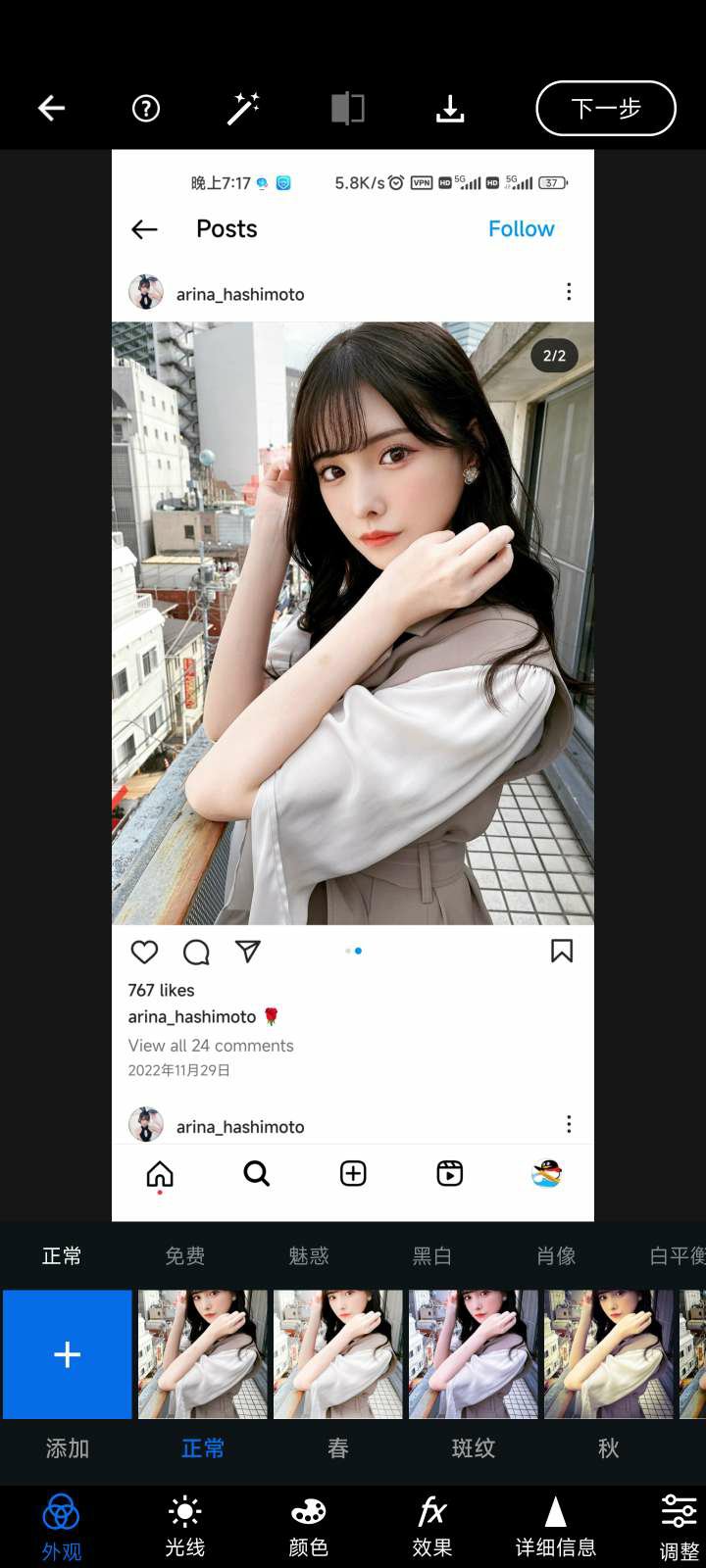Open the help question mark
706x1568 pixels.
(146, 108)
